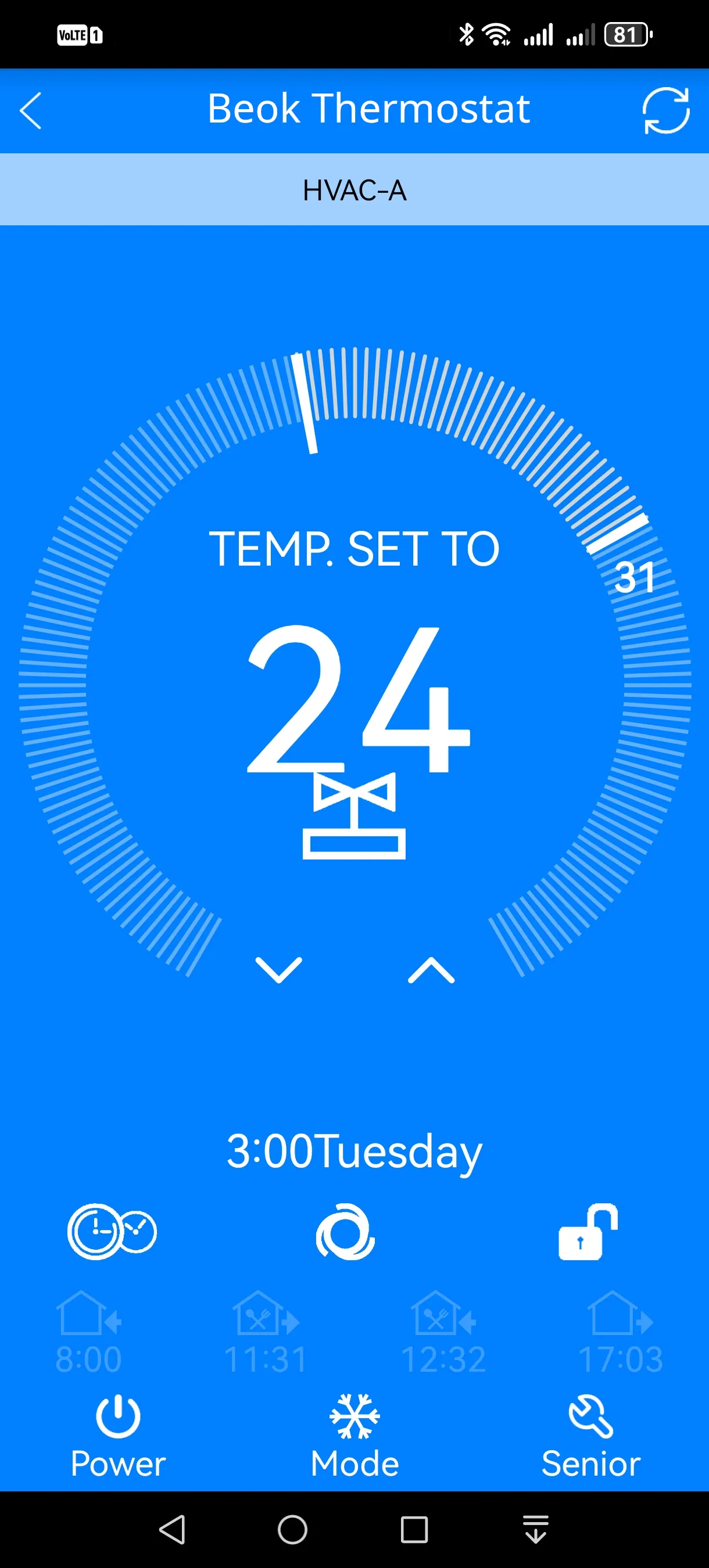
Task: Refresh the thermostat status
Action: (x=666, y=110)
